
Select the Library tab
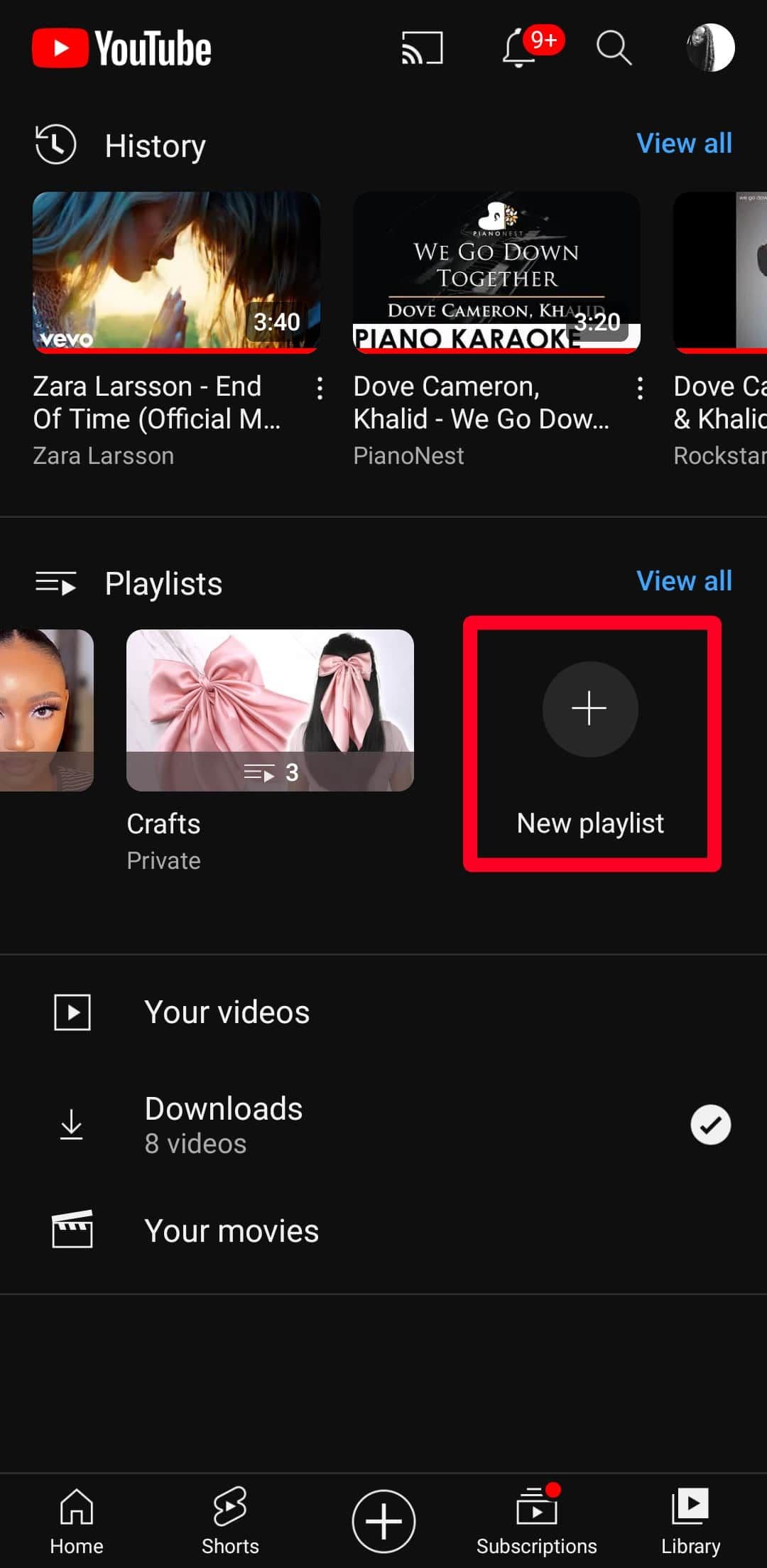690,1520
